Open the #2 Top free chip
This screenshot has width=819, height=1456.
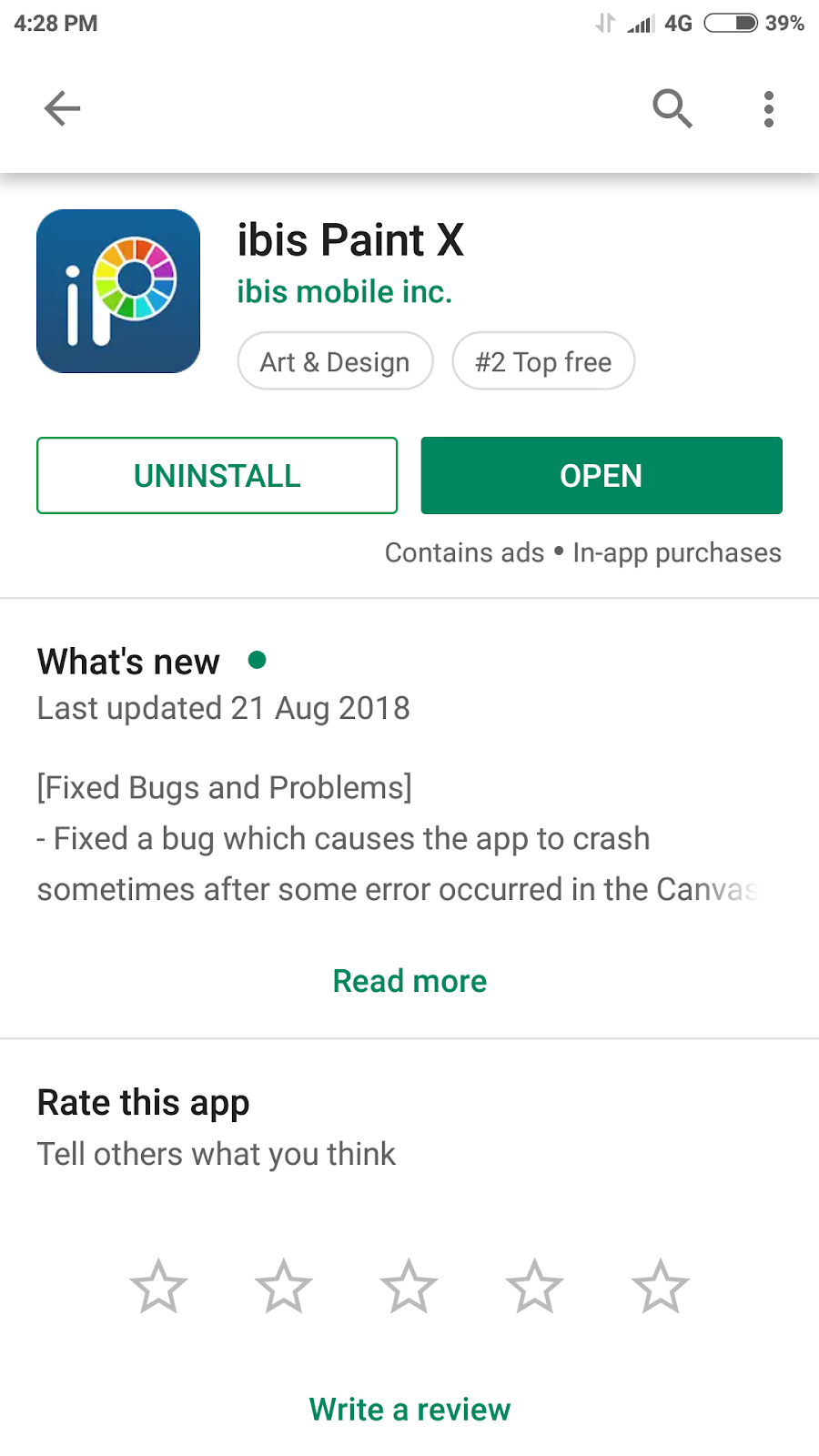click(543, 361)
